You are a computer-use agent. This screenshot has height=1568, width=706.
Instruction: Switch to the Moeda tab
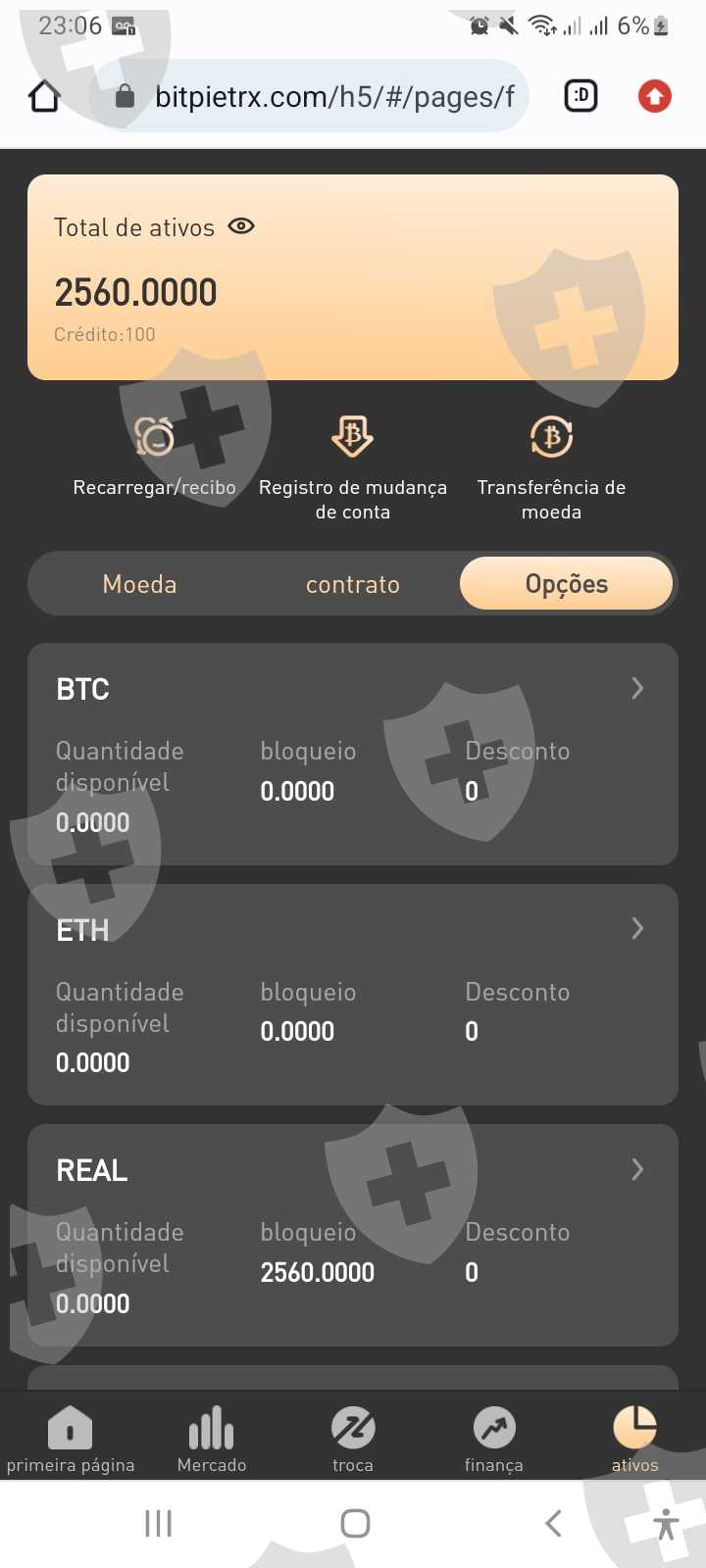click(139, 584)
